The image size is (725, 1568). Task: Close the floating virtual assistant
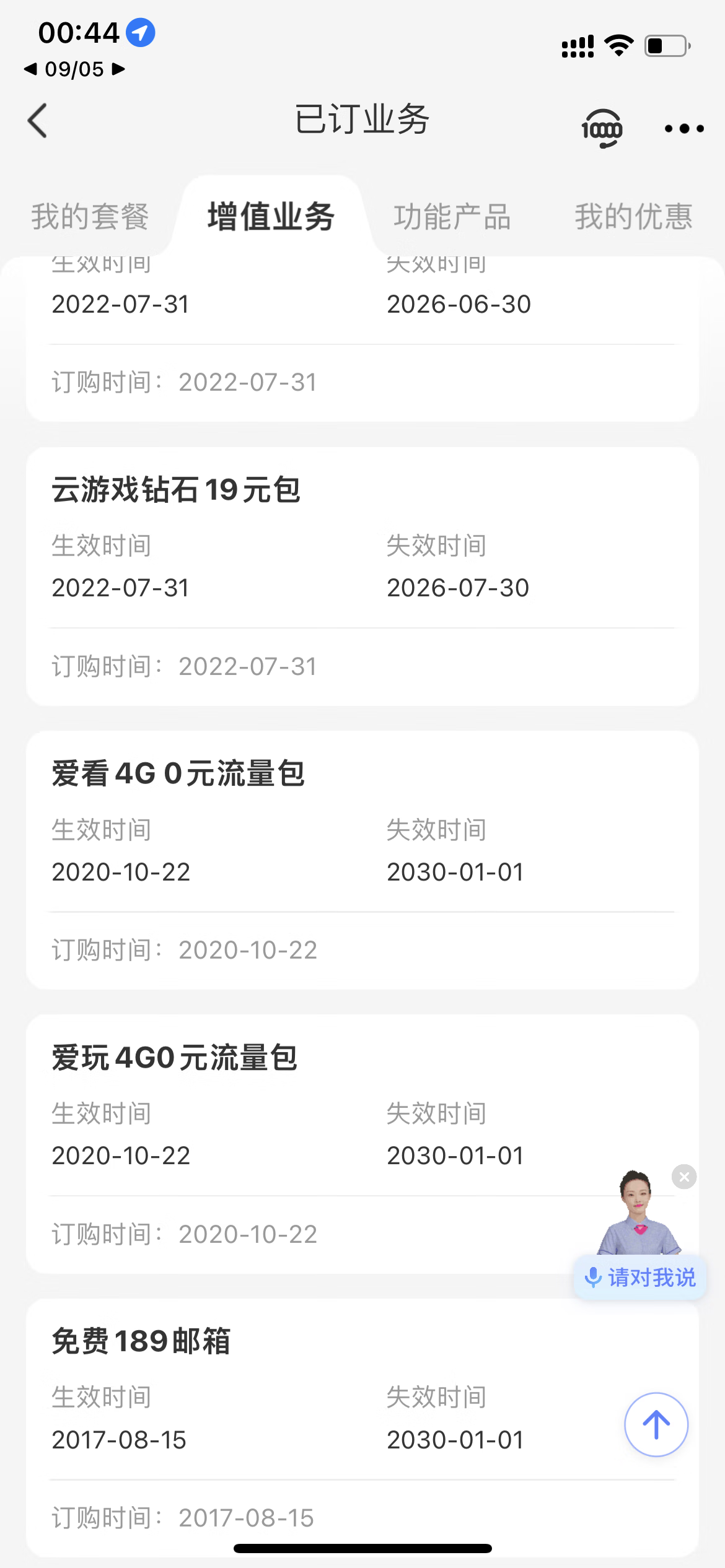point(684,1177)
